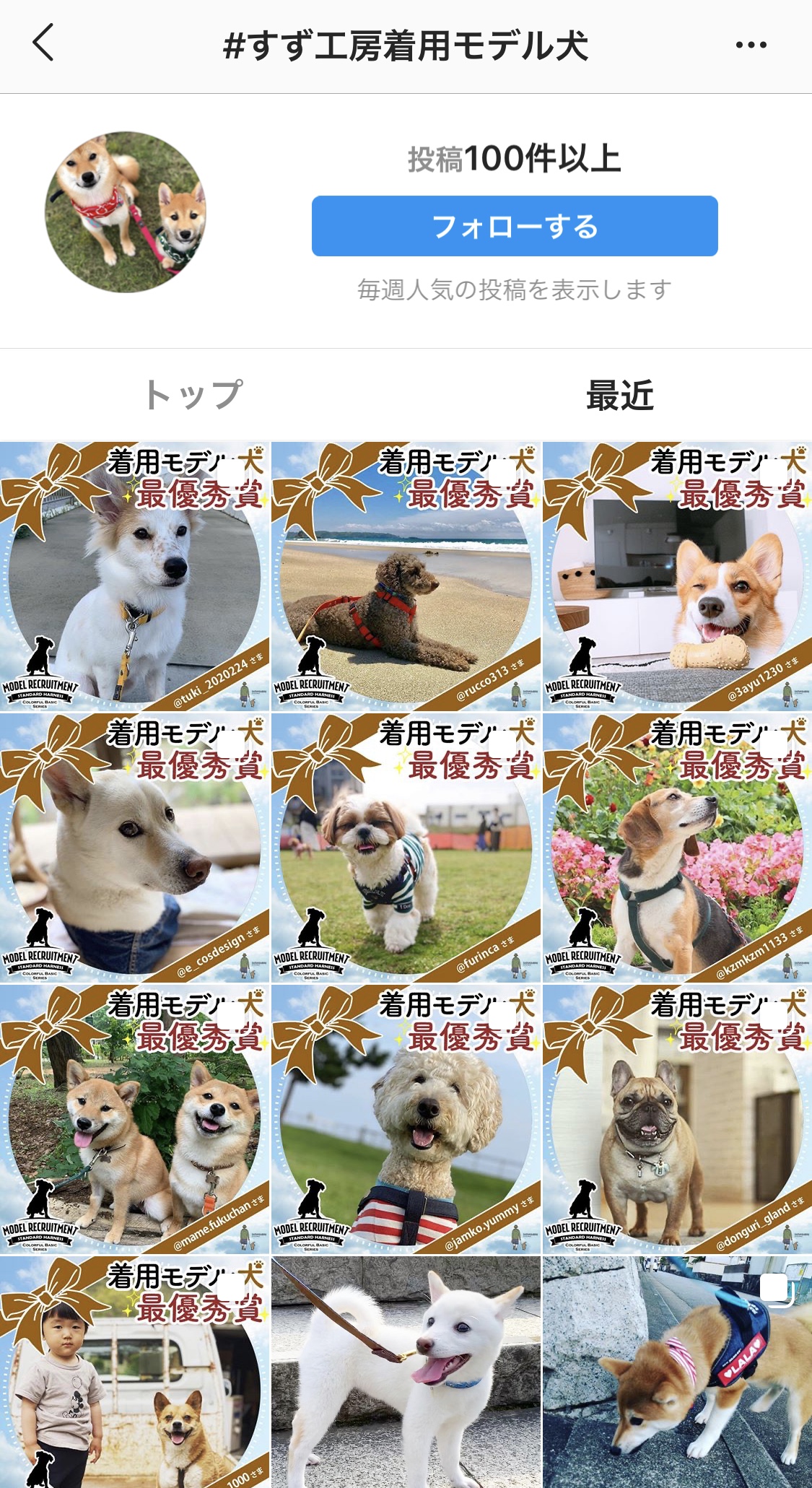View the @jamko.yummy fluffy dog post

(x=406, y=1119)
